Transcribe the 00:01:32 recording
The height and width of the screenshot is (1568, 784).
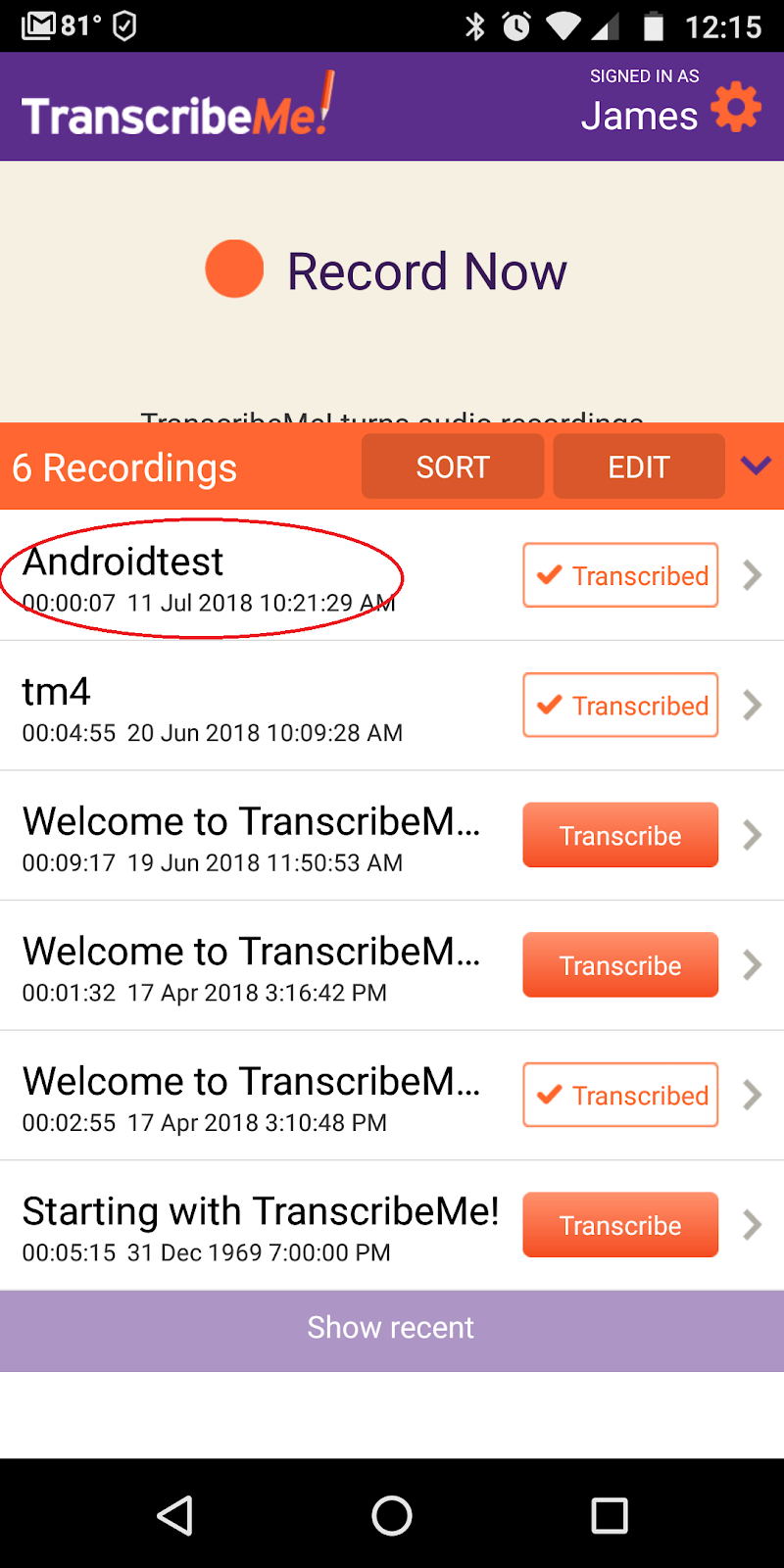click(620, 965)
